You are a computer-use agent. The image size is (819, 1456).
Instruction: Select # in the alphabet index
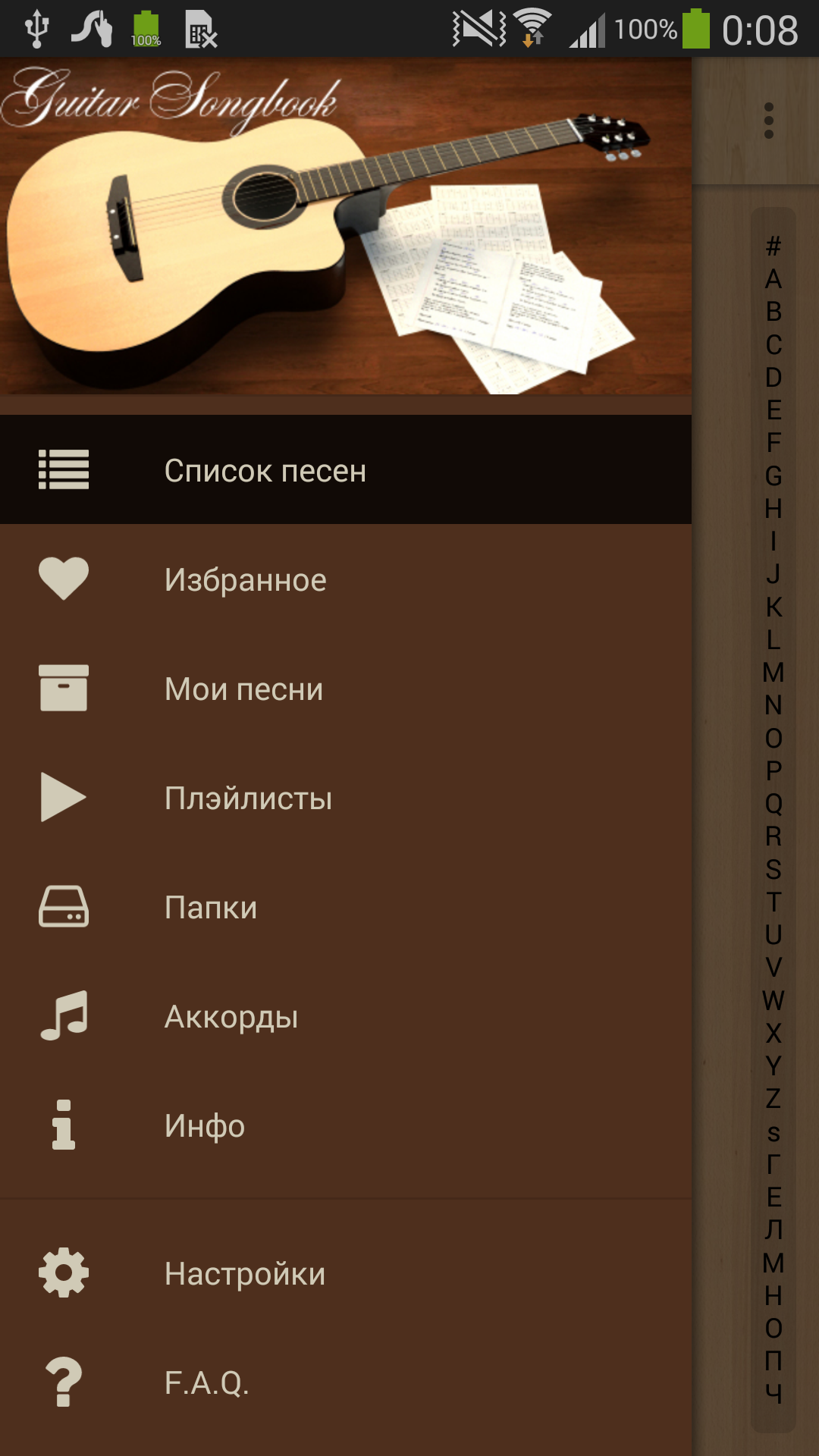coord(773,246)
